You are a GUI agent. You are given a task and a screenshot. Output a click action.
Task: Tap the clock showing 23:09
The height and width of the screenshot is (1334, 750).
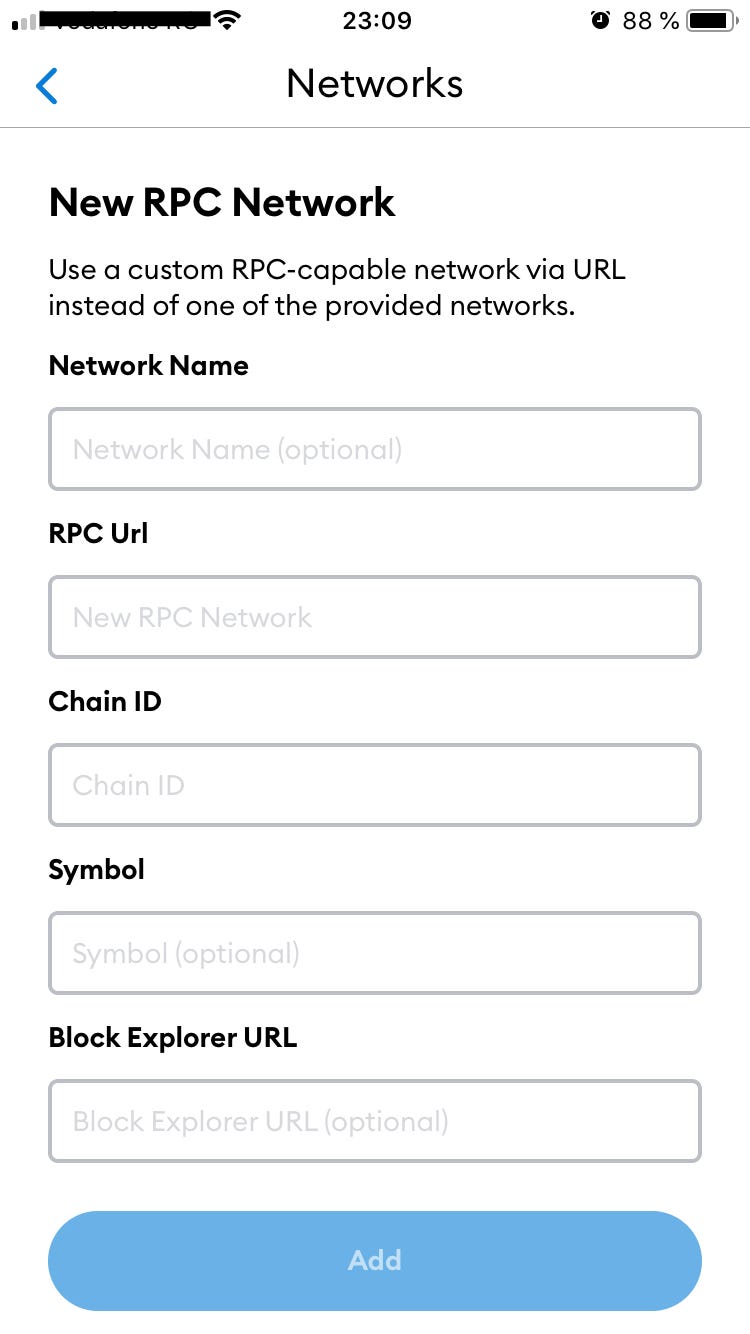point(376,20)
